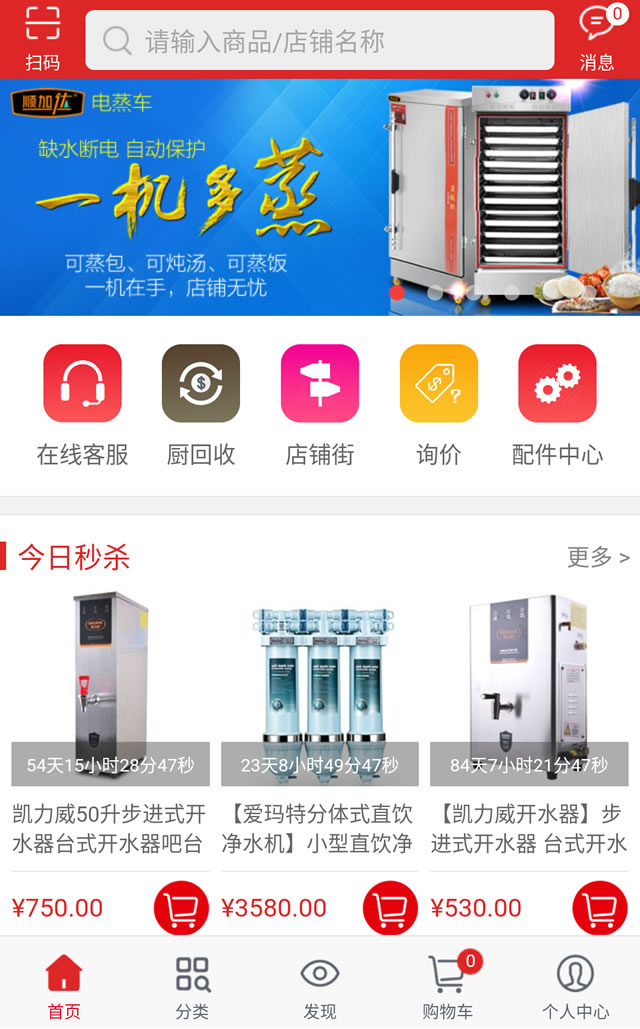Open the 电蒸车 promotional banner
The image size is (640, 1029).
click(x=320, y=197)
